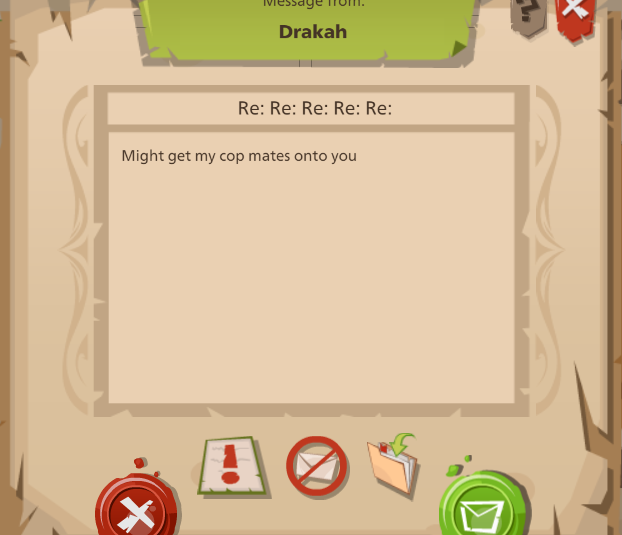Close the message window with the red X
This screenshot has width=622, height=535.
(x=574, y=14)
